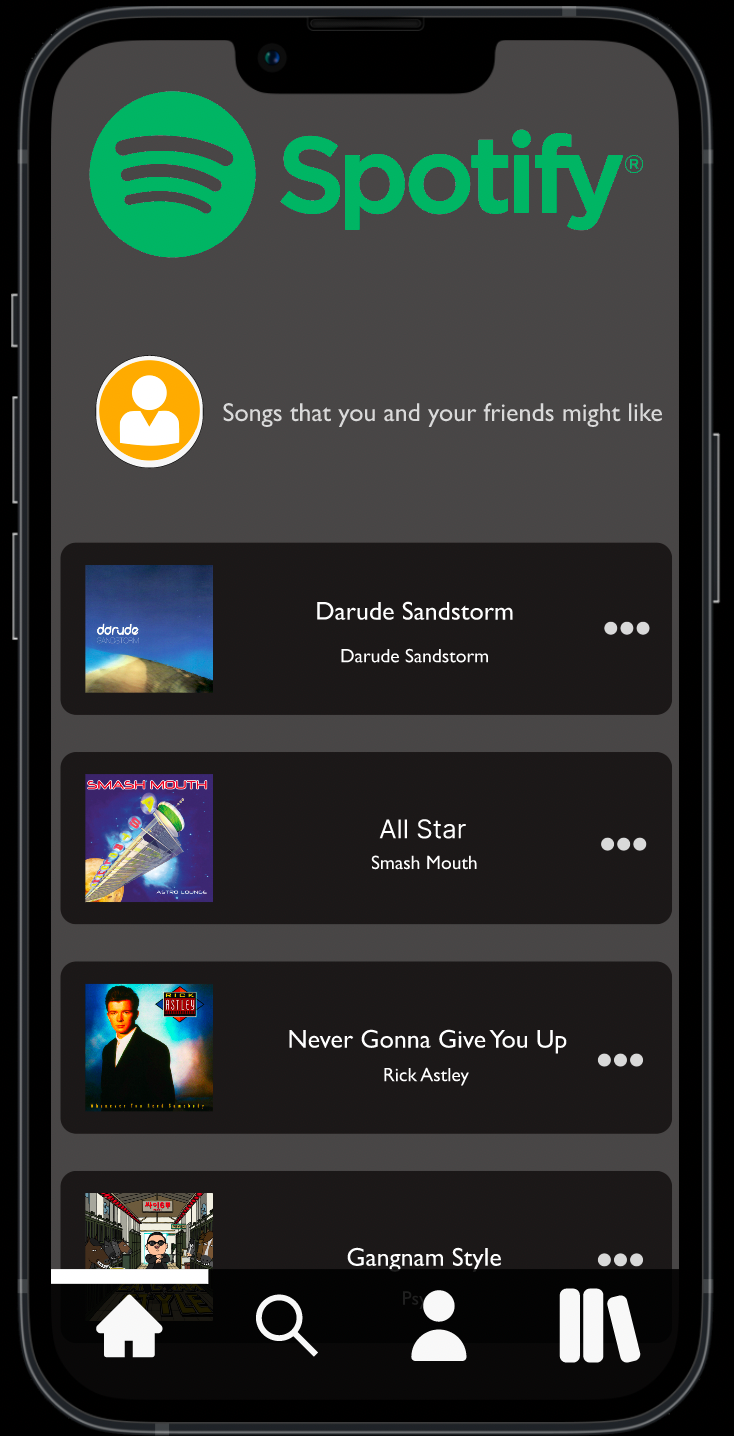734x1436 pixels.
Task: Open the three-dot menu for All Star
Action: 624,844
